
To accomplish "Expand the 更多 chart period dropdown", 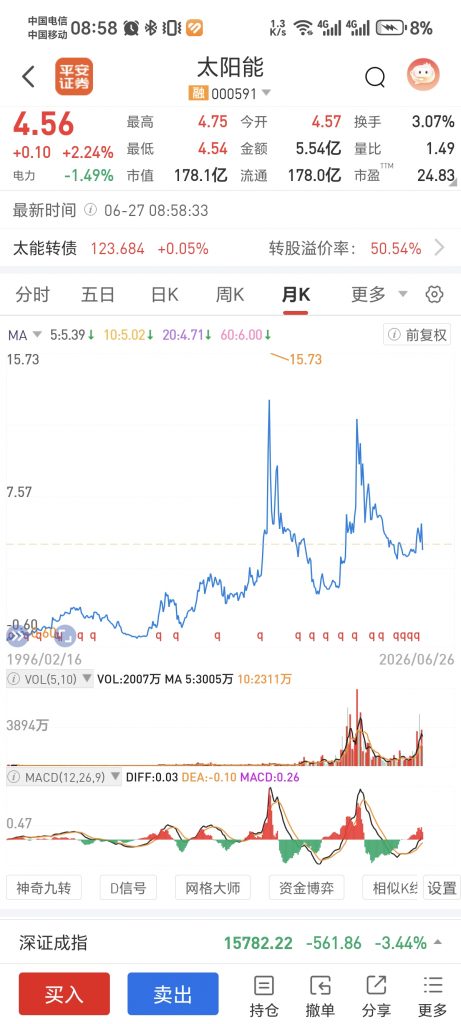I will [379, 295].
